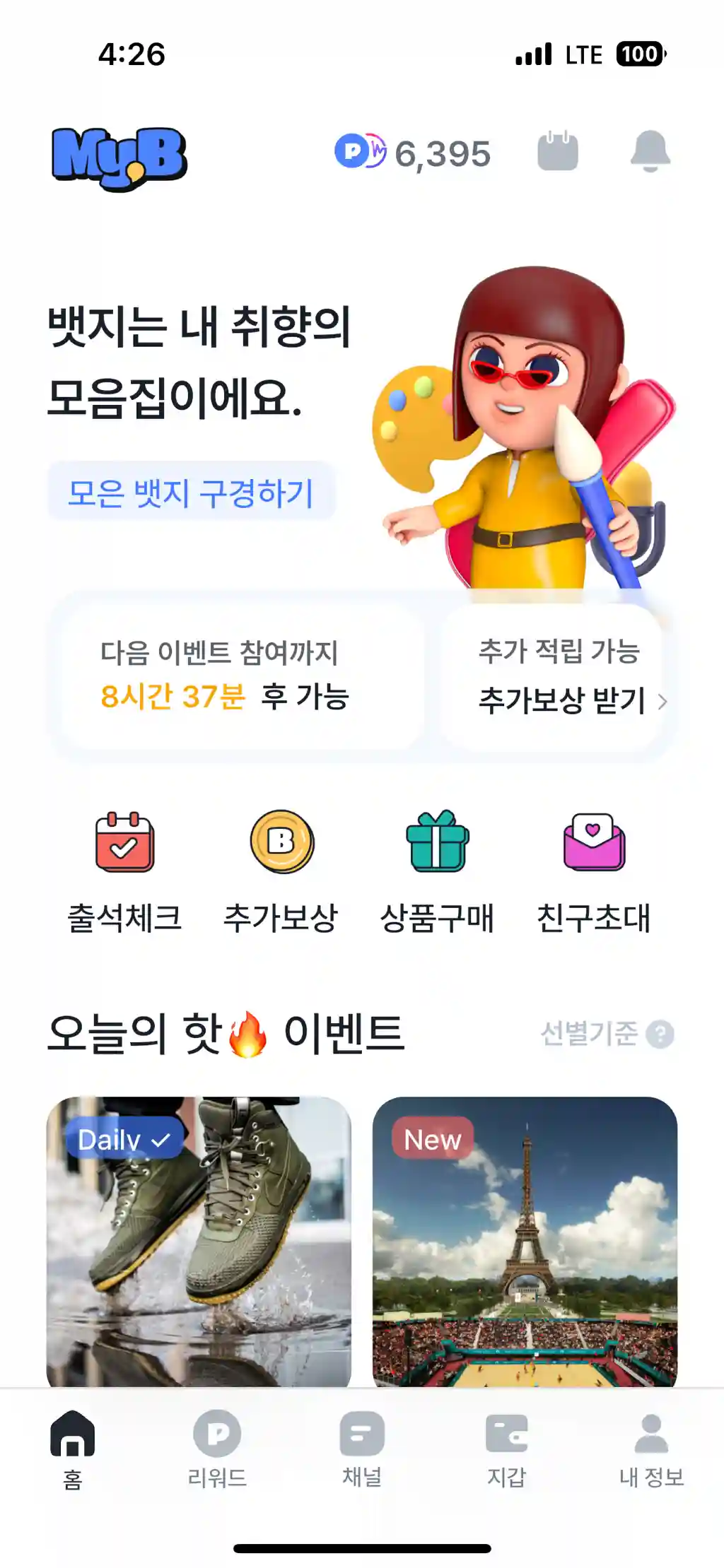The width and height of the screenshot is (724, 1568).
Task: Open the 6,395 points balance
Action: coord(414,153)
